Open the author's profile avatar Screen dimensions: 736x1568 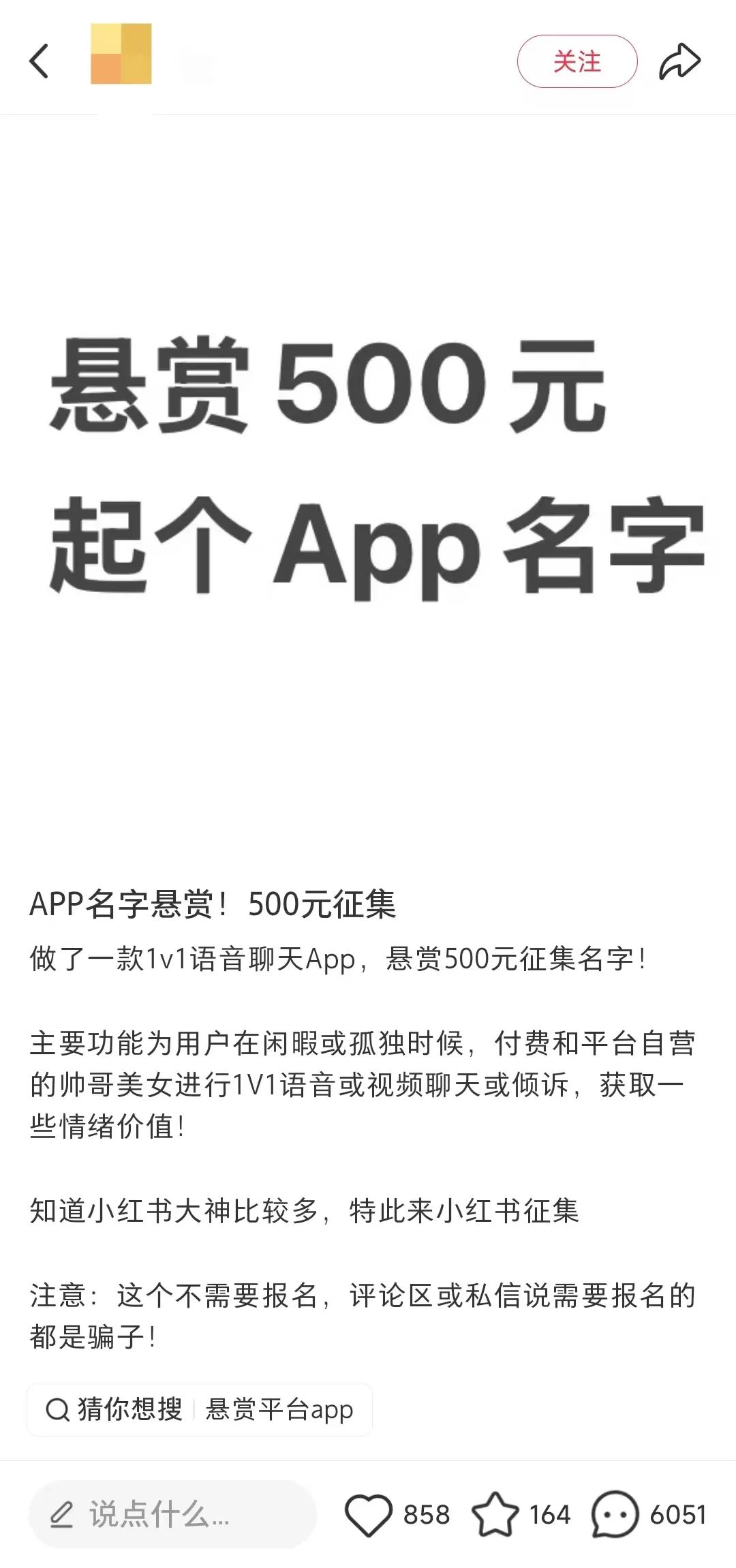(121, 54)
